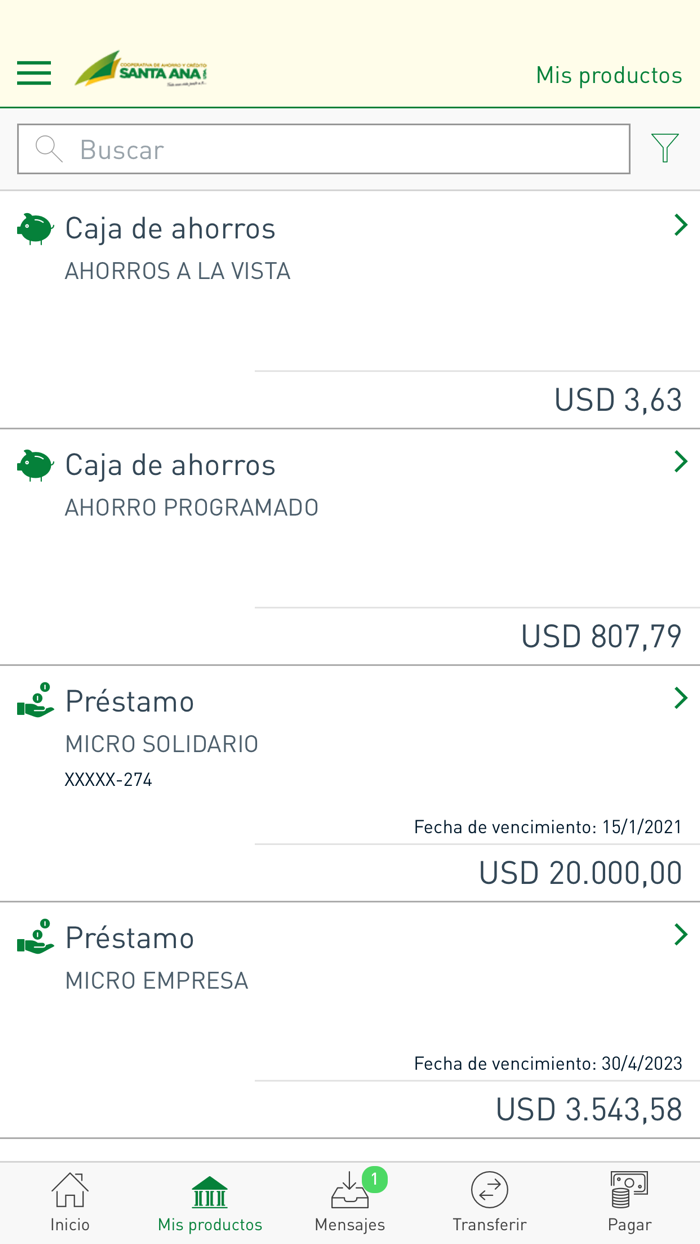700x1244 pixels.
Task: Tap the Buscar search field
Action: pos(324,150)
